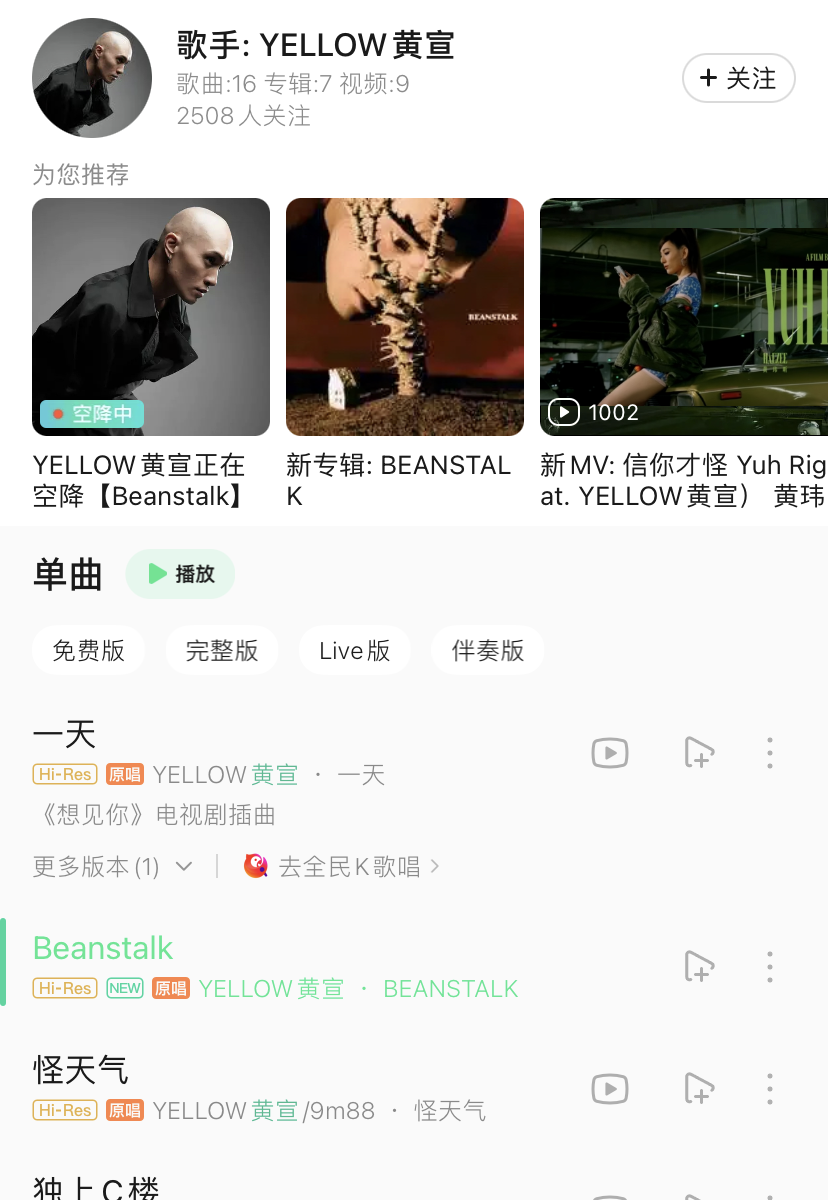Watch the MV for 一天
This screenshot has height=1200, width=828.
(x=610, y=753)
